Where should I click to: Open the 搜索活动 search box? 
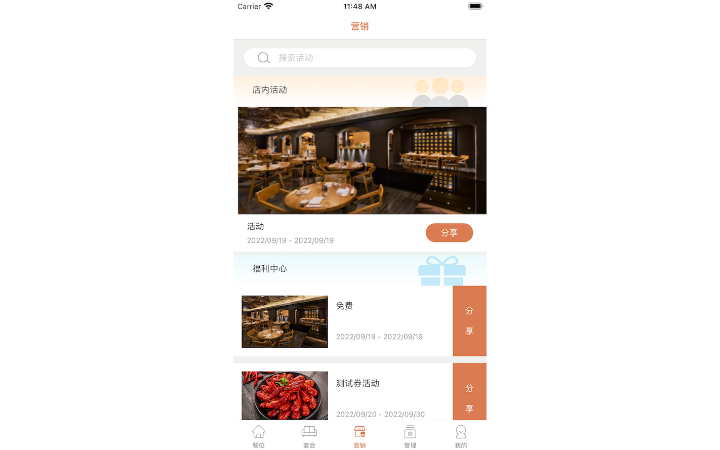[360, 58]
